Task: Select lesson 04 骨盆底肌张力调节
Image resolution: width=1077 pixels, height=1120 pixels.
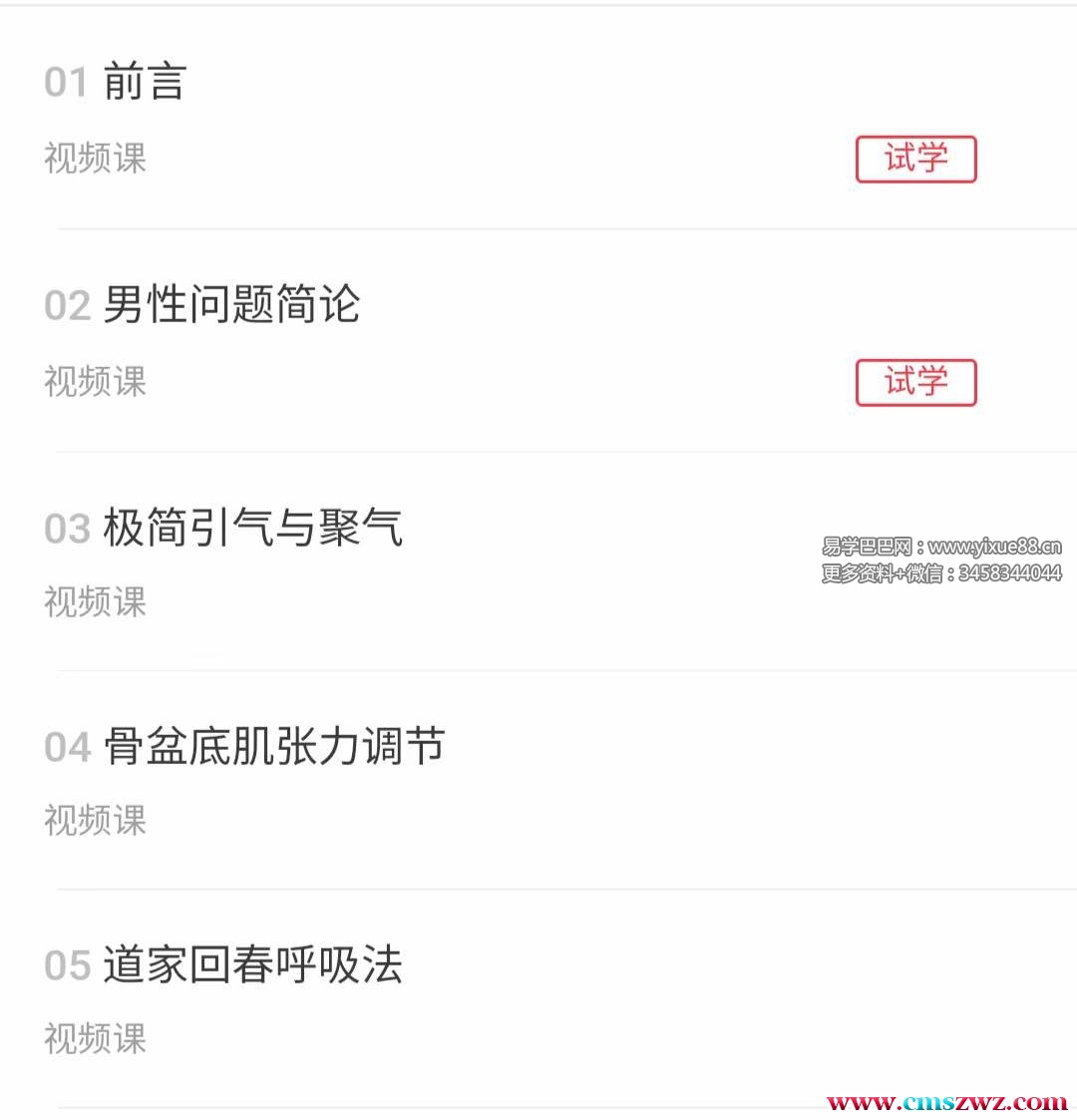Action: pyautogui.click(x=273, y=747)
